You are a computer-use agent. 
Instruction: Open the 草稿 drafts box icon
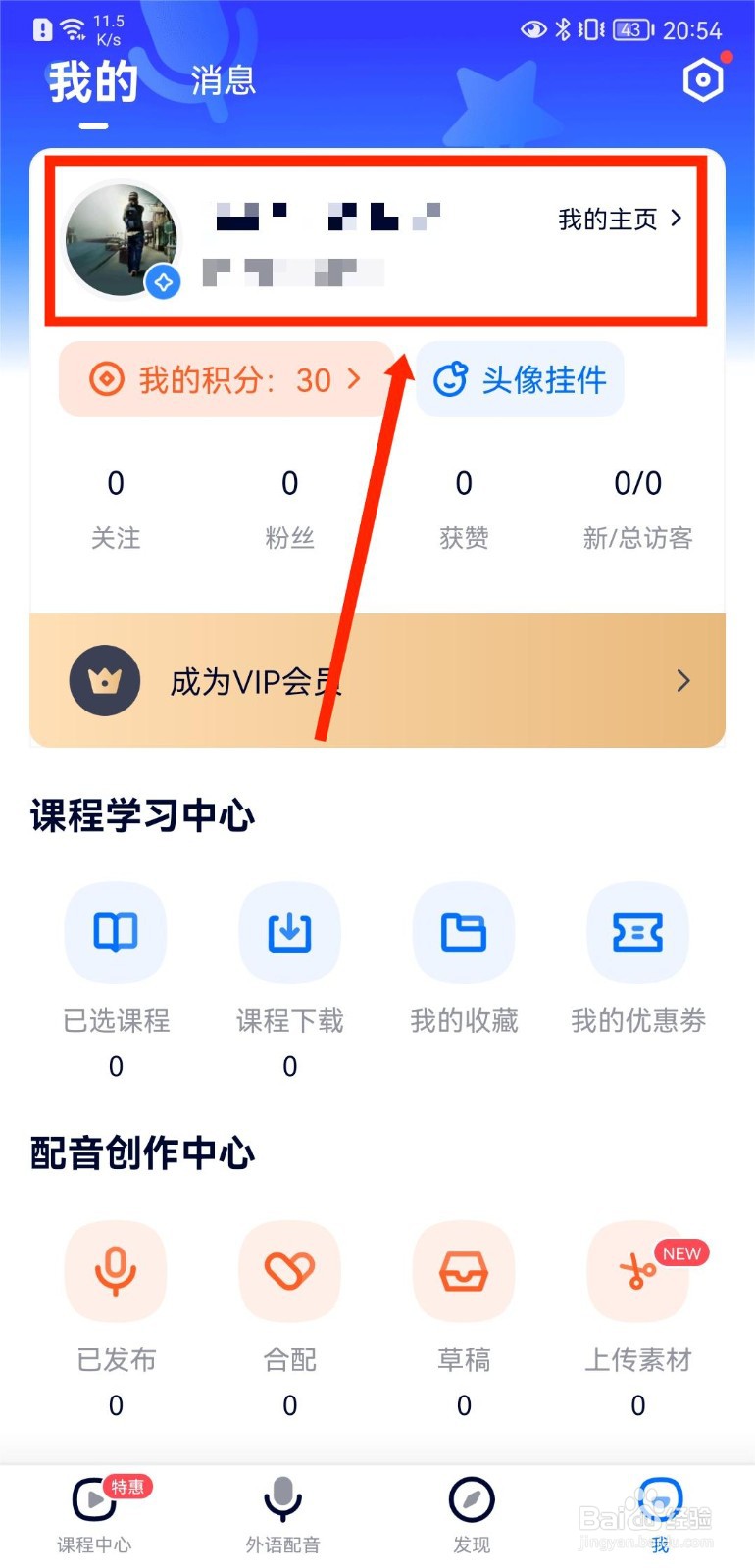(464, 1271)
